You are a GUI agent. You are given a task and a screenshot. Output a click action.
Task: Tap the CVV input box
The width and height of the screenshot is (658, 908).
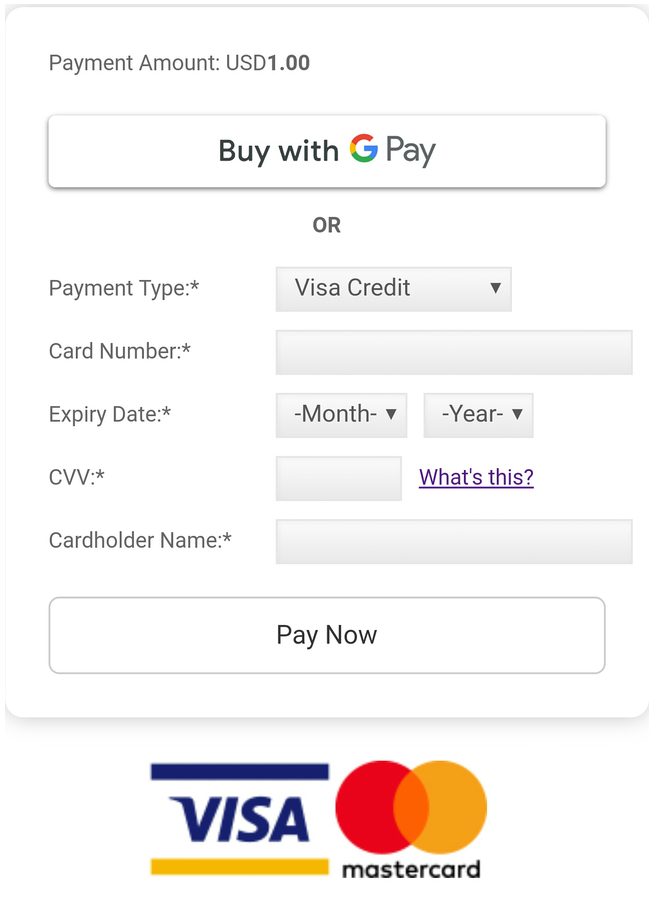click(338, 478)
